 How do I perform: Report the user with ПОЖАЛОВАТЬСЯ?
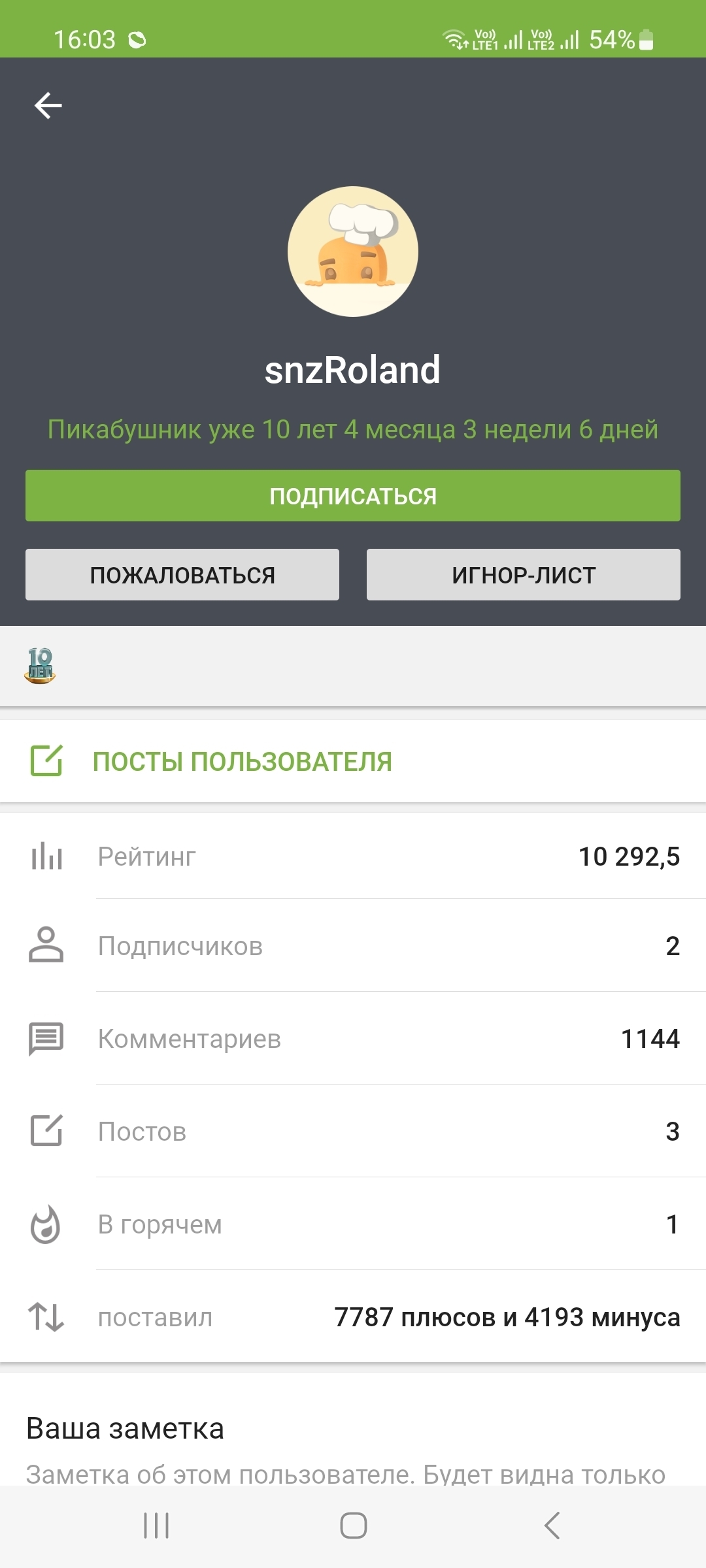coord(182,575)
